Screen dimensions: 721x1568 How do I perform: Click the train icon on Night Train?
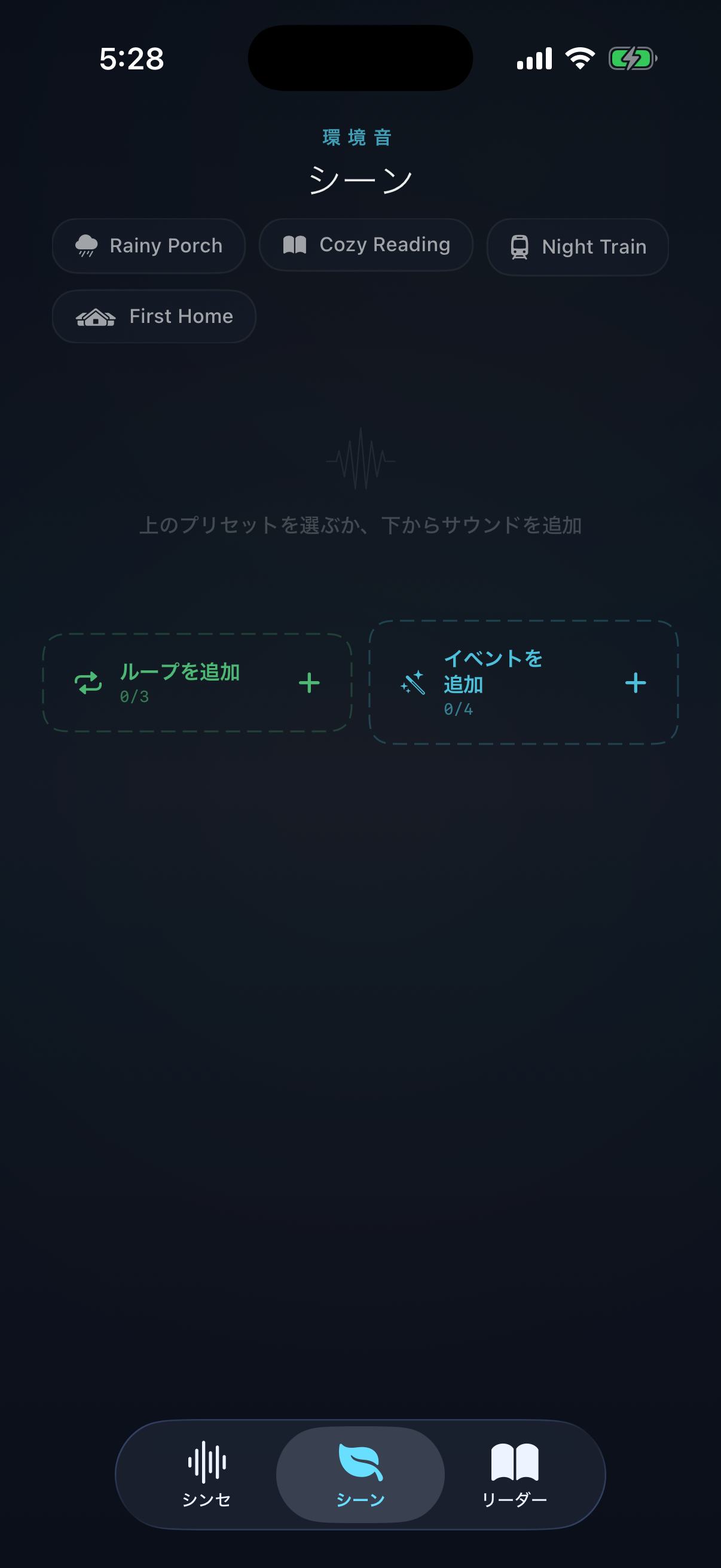click(x=520, y=246)
